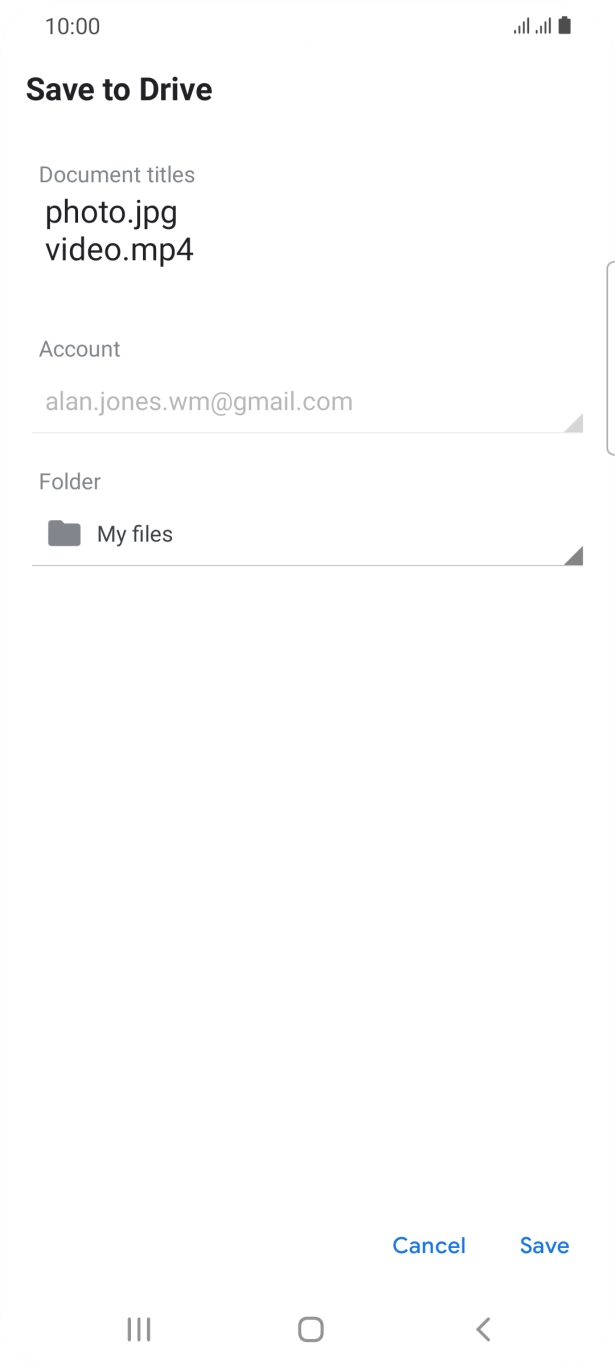Screen dimensions: 615x1367
Task: Go back using the system back button
Action: click(x=483, y=1329)
